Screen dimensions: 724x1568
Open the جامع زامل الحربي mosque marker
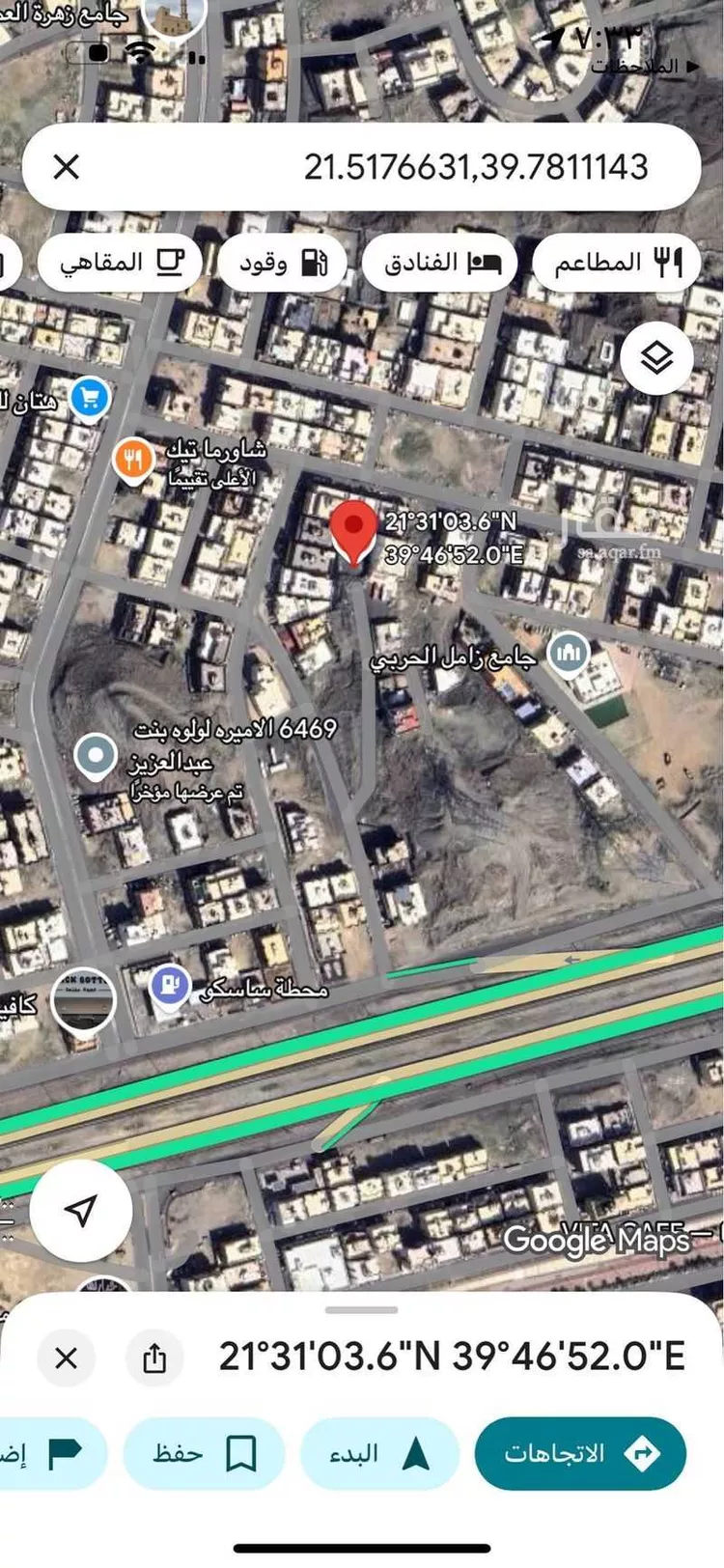click(569, 654)
